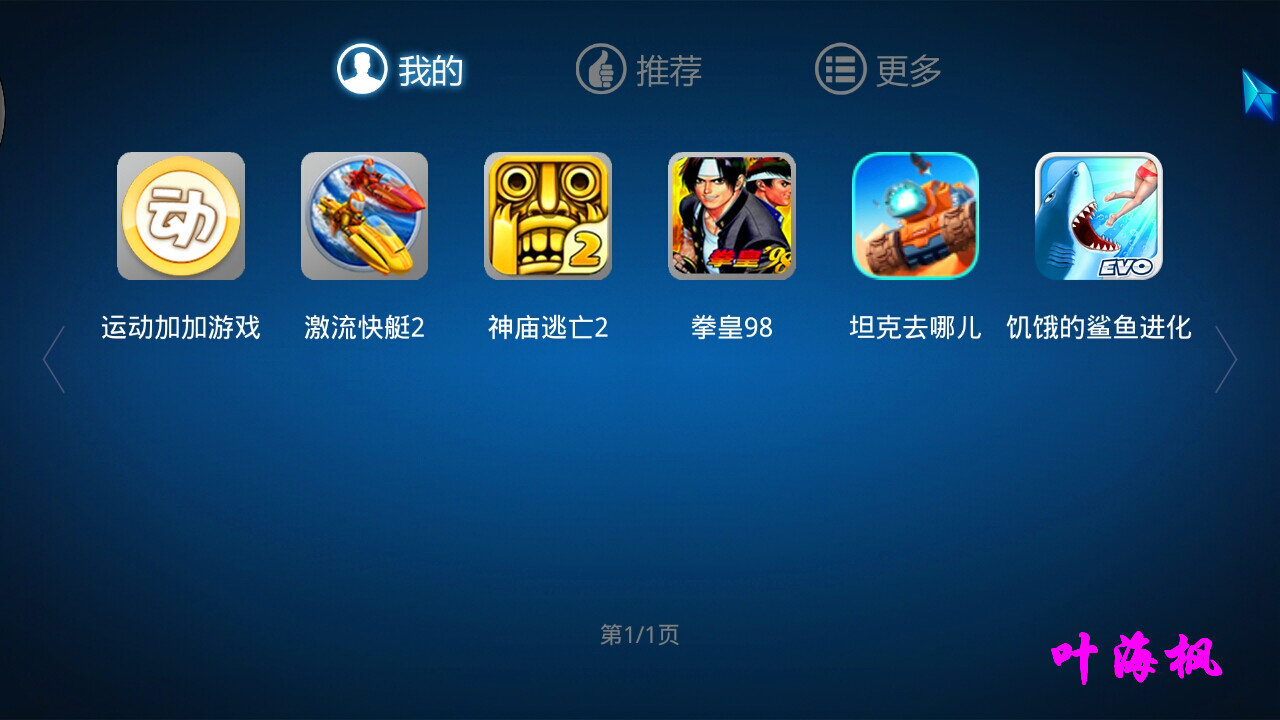Open 拳皇98
The image size is (1280, 720).
coord(732,216)
